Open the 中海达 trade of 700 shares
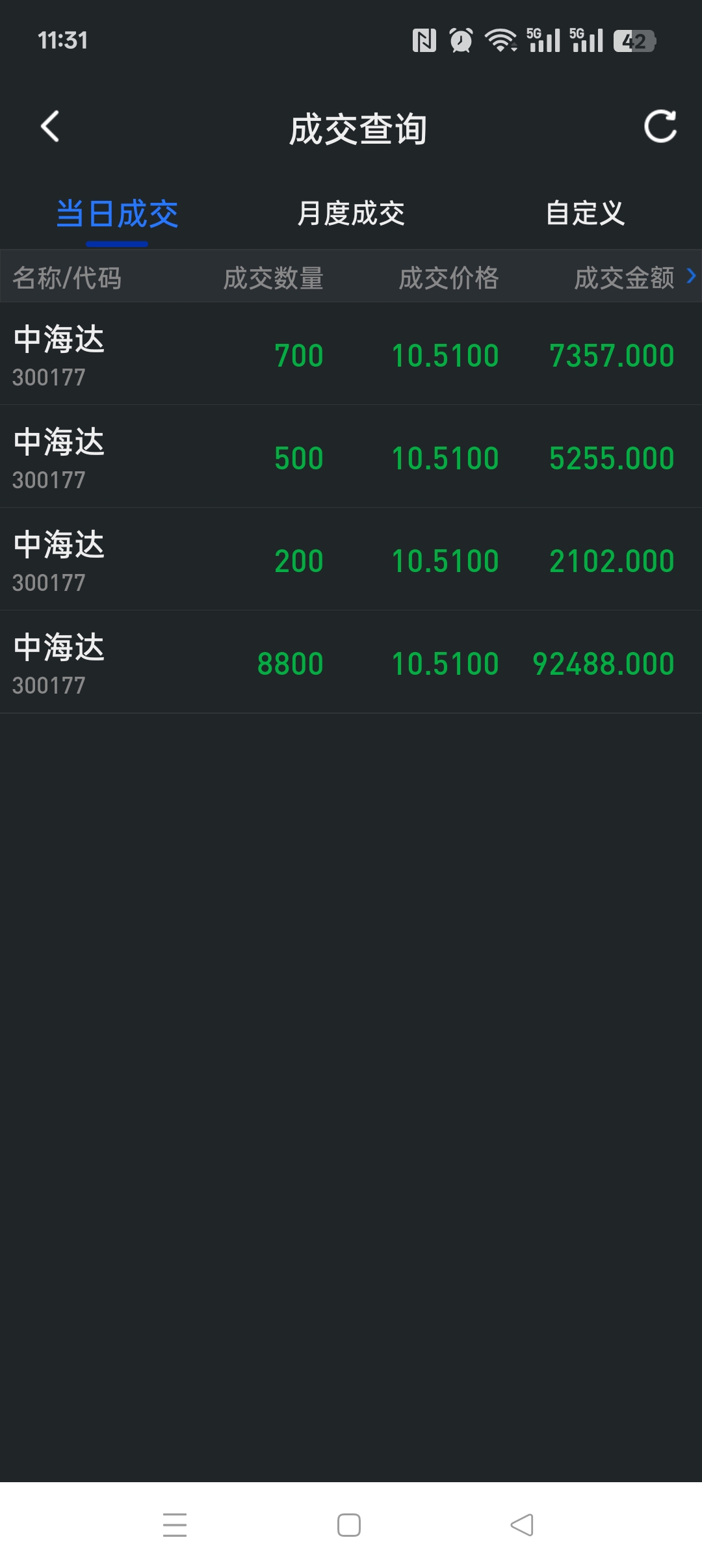This screenshot has width=702, height=1568. (x=351, y=354)
